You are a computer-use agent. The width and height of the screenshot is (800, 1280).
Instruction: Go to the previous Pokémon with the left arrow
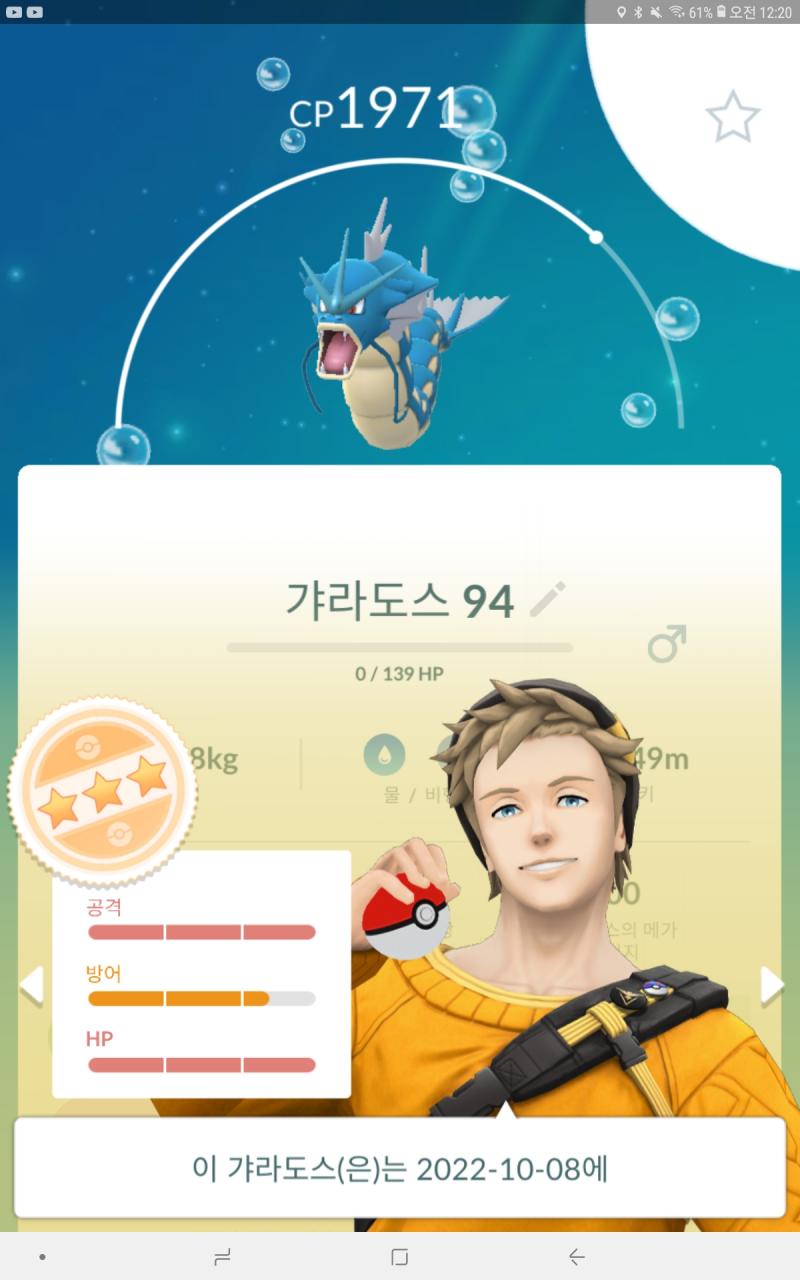pyautogui.click(x=31, y=985)
